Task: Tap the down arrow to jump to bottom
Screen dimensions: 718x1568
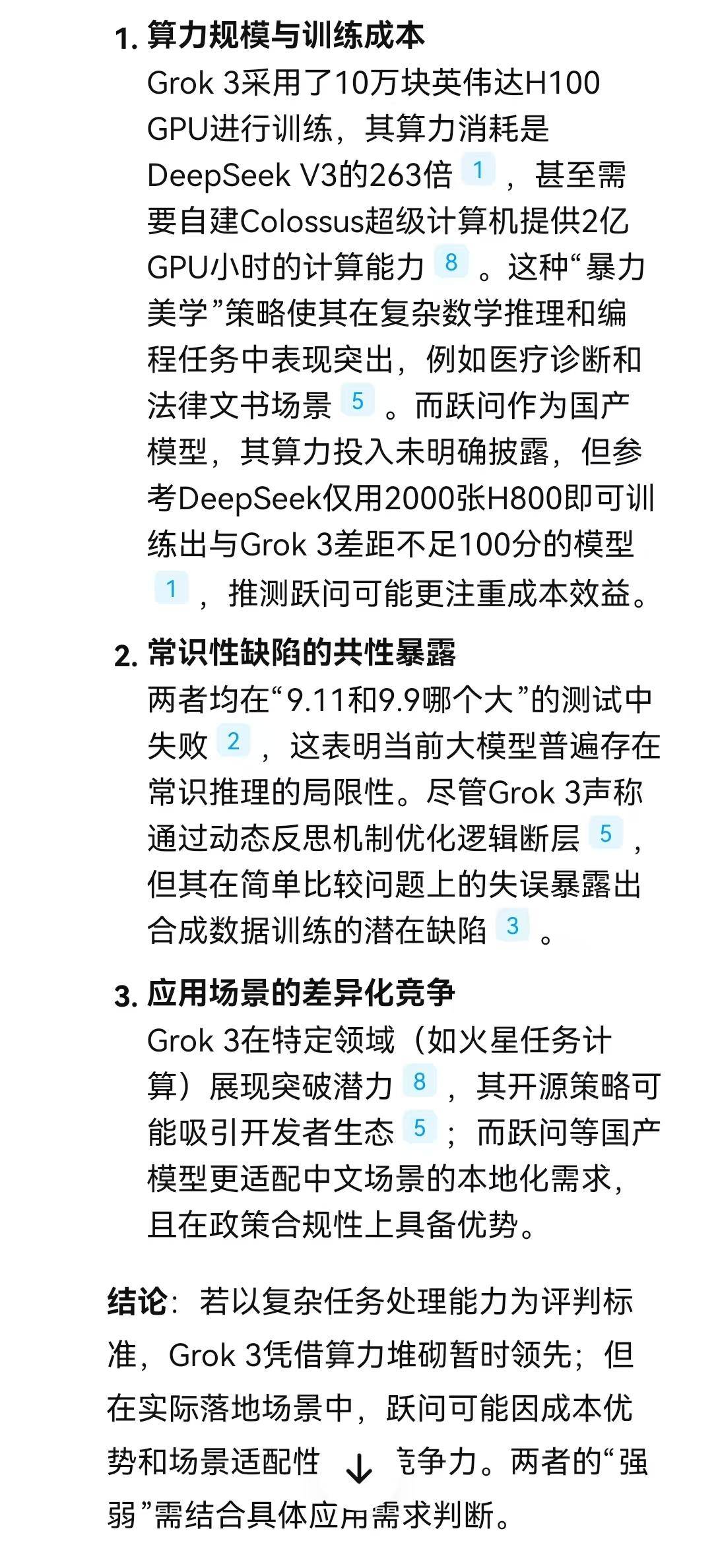Action: coord(359,1469)
